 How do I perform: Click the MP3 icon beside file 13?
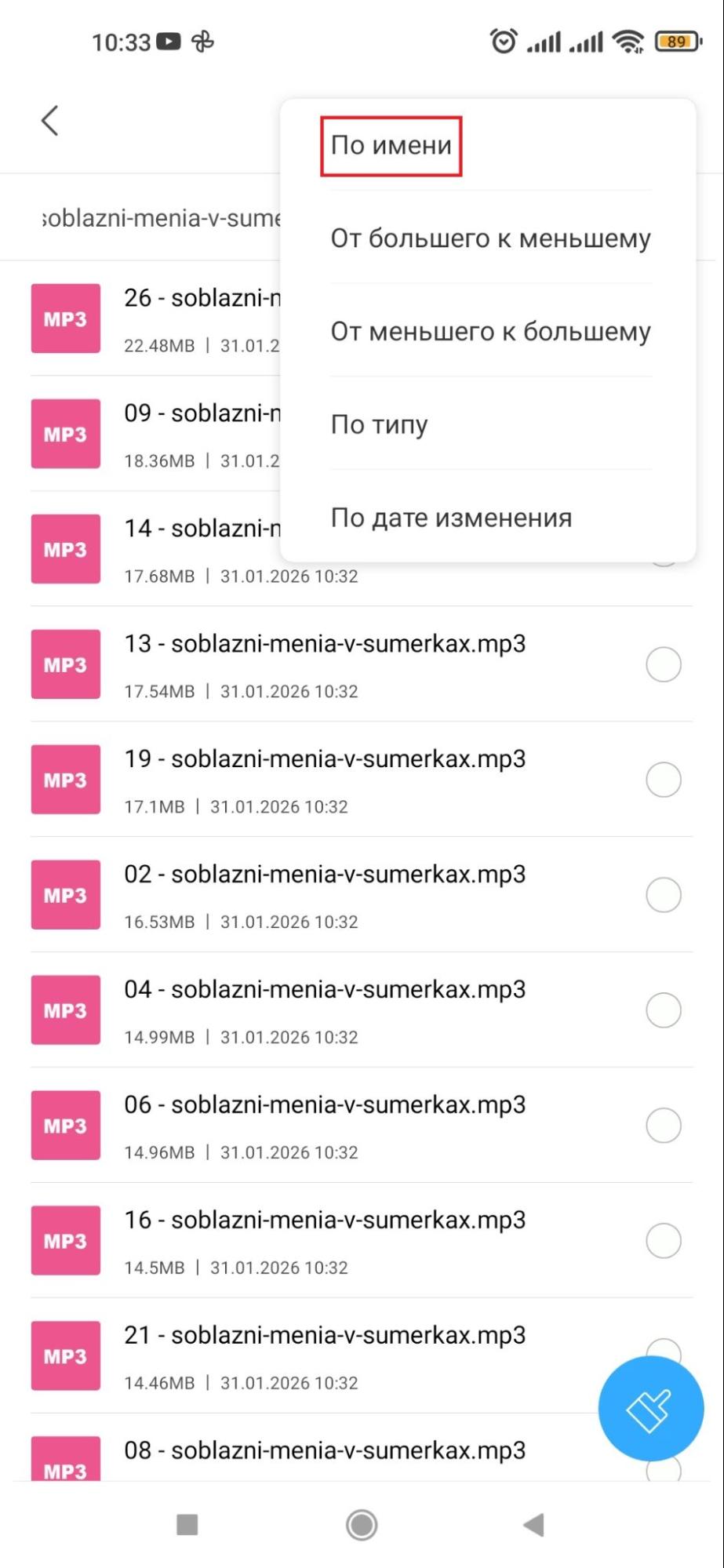pyautogui.click(x=65, y=664)
